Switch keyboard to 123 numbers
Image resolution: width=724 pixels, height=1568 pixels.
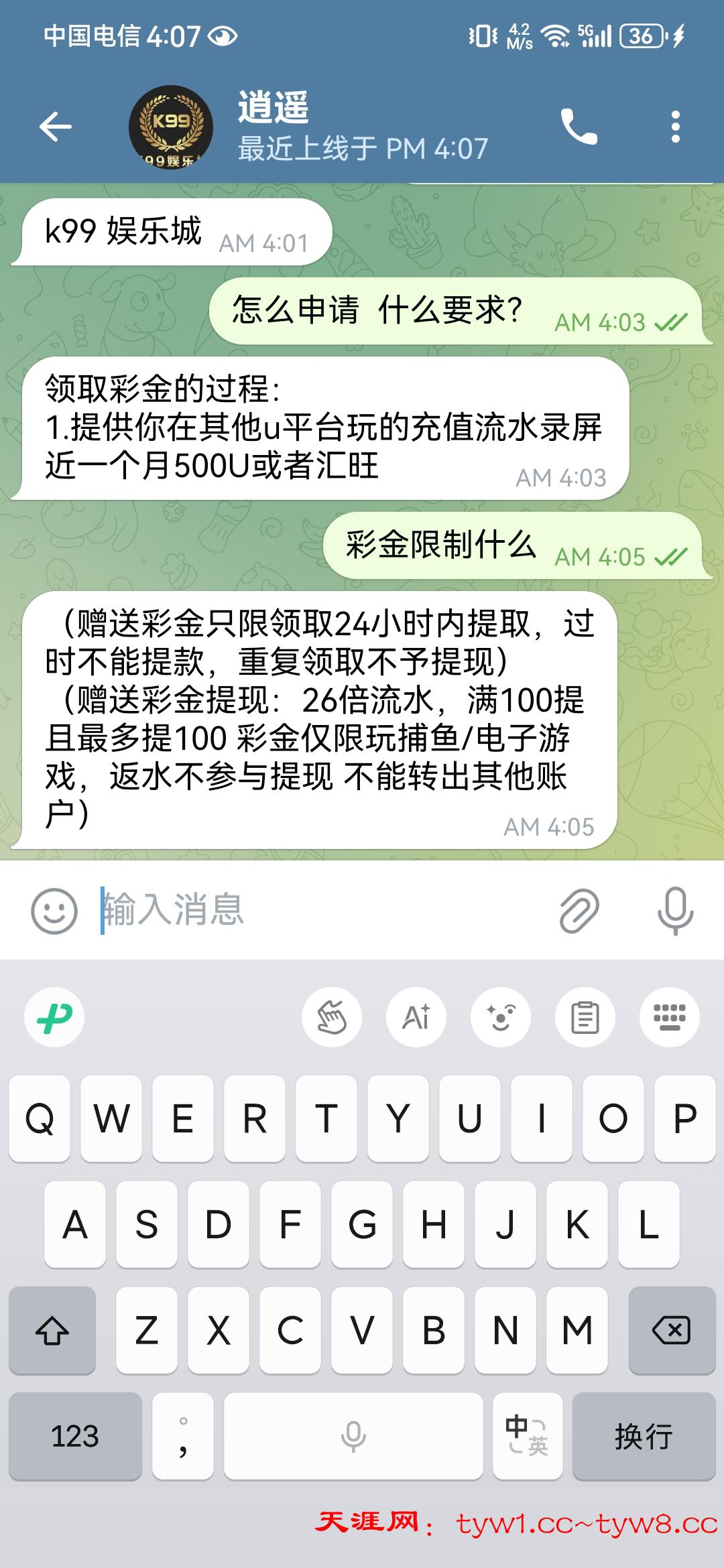pos(75,1436)
